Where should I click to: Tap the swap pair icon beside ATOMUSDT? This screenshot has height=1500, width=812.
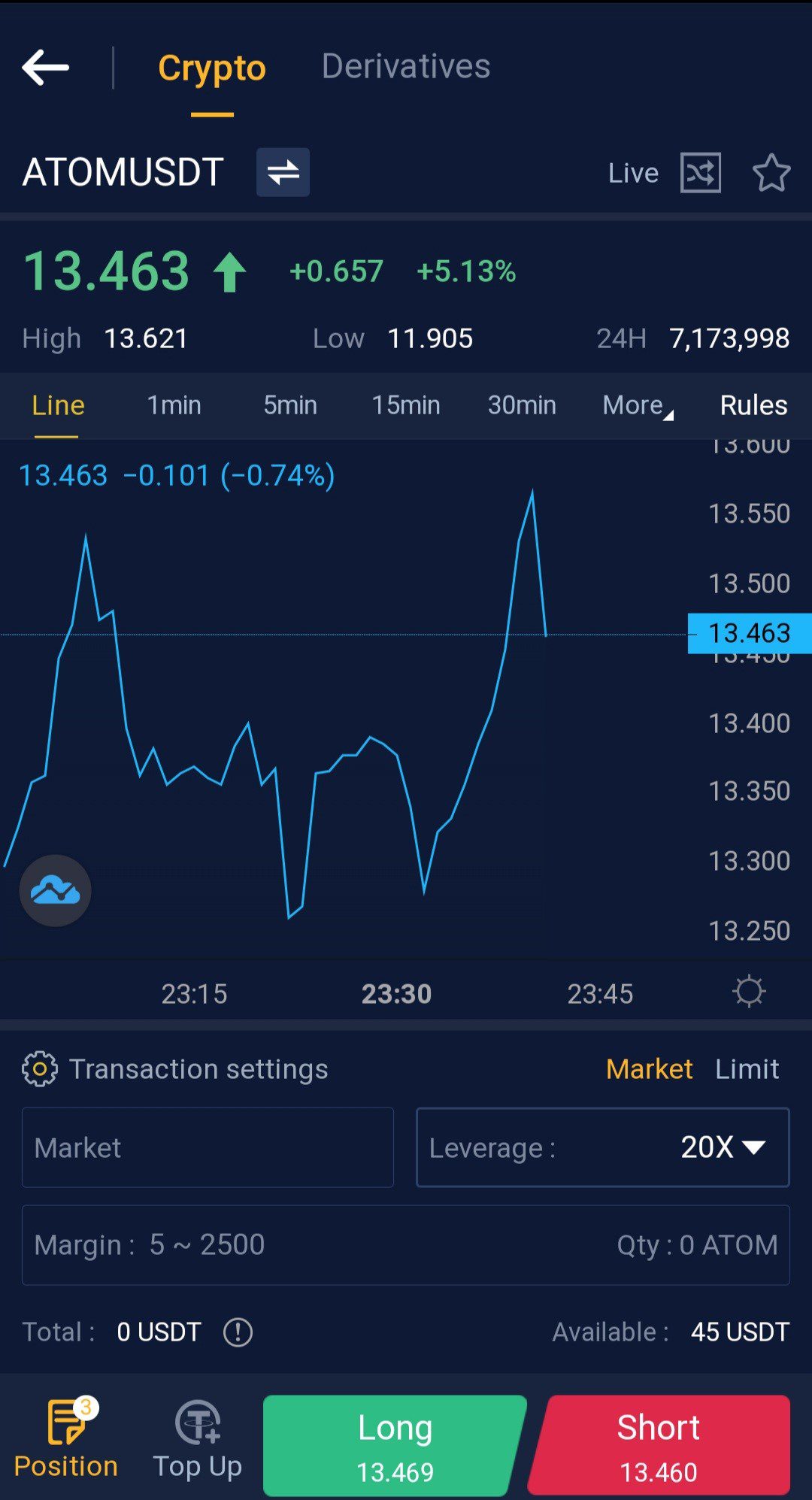pos(283,172)
